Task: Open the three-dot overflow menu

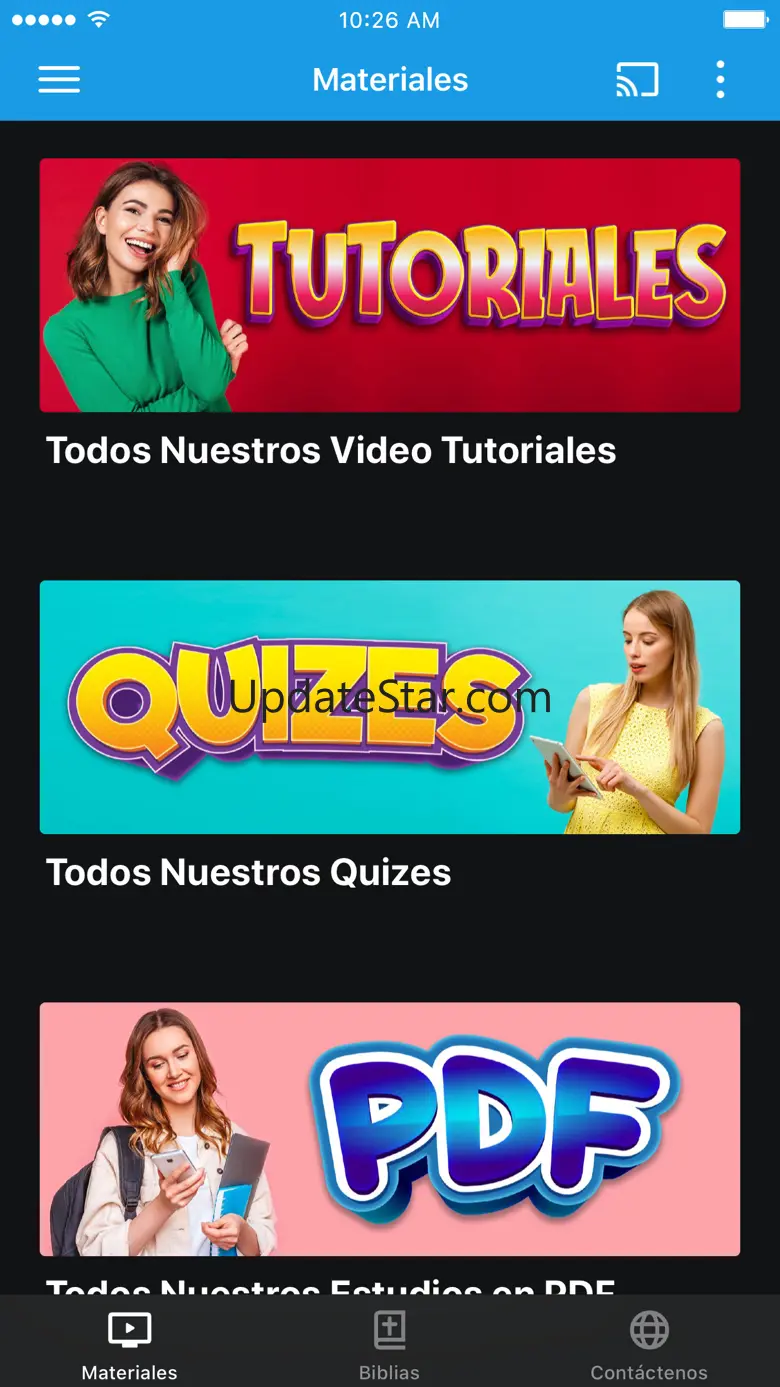Action: (x=720, y=80)
